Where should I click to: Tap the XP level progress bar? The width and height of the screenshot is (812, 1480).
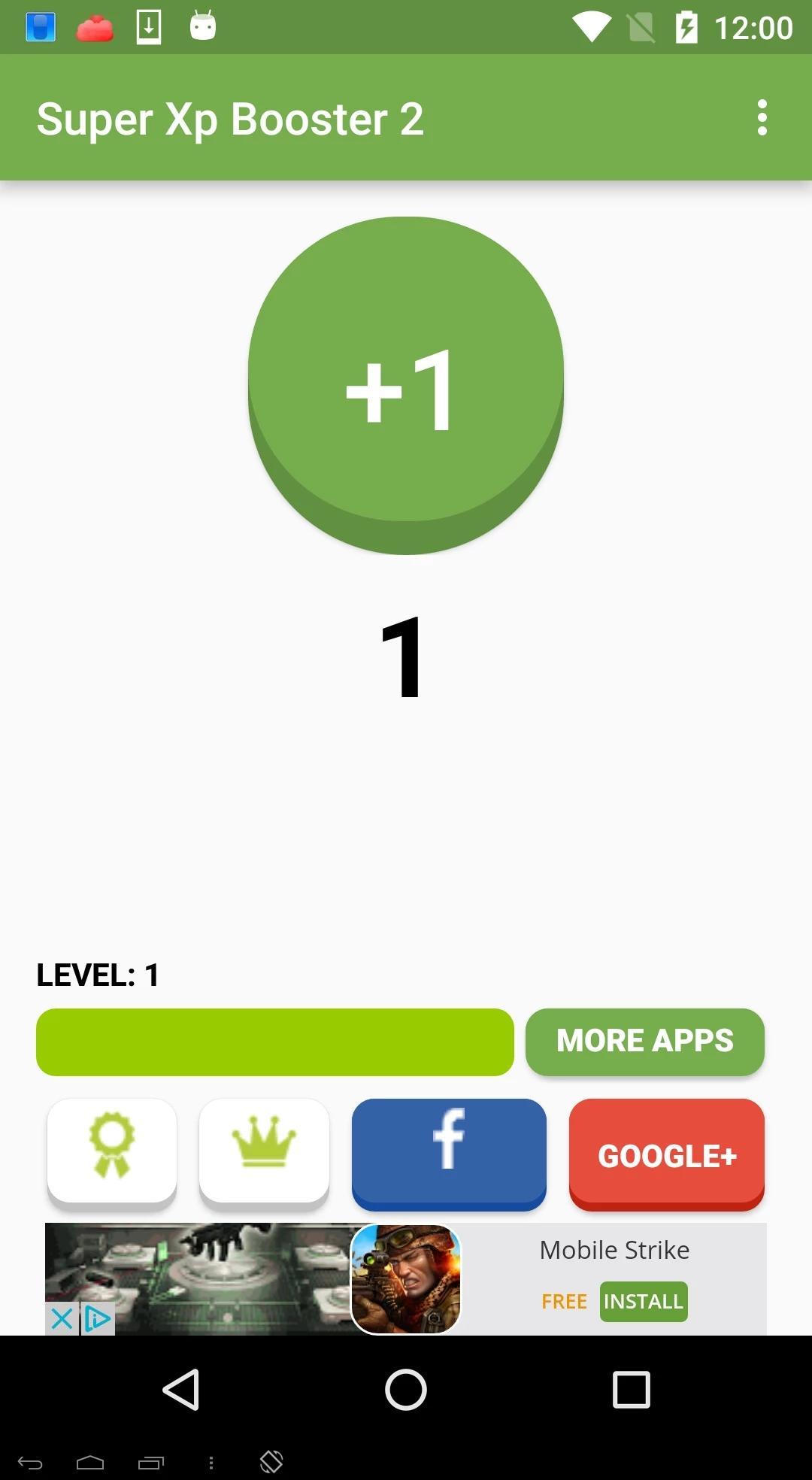pyautogui.click(x=275, y=1042)
